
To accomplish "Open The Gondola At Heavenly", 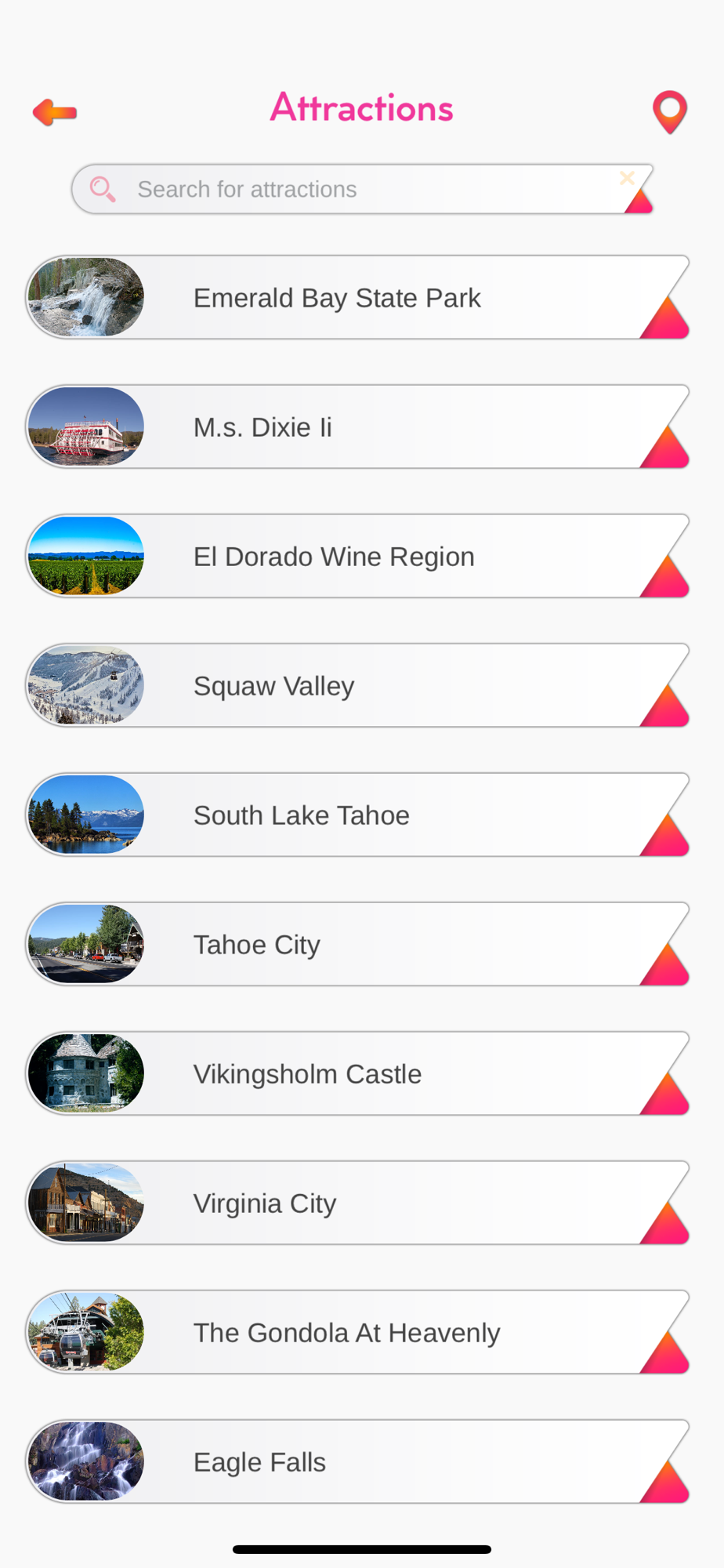I will [x=357, y=1332].
